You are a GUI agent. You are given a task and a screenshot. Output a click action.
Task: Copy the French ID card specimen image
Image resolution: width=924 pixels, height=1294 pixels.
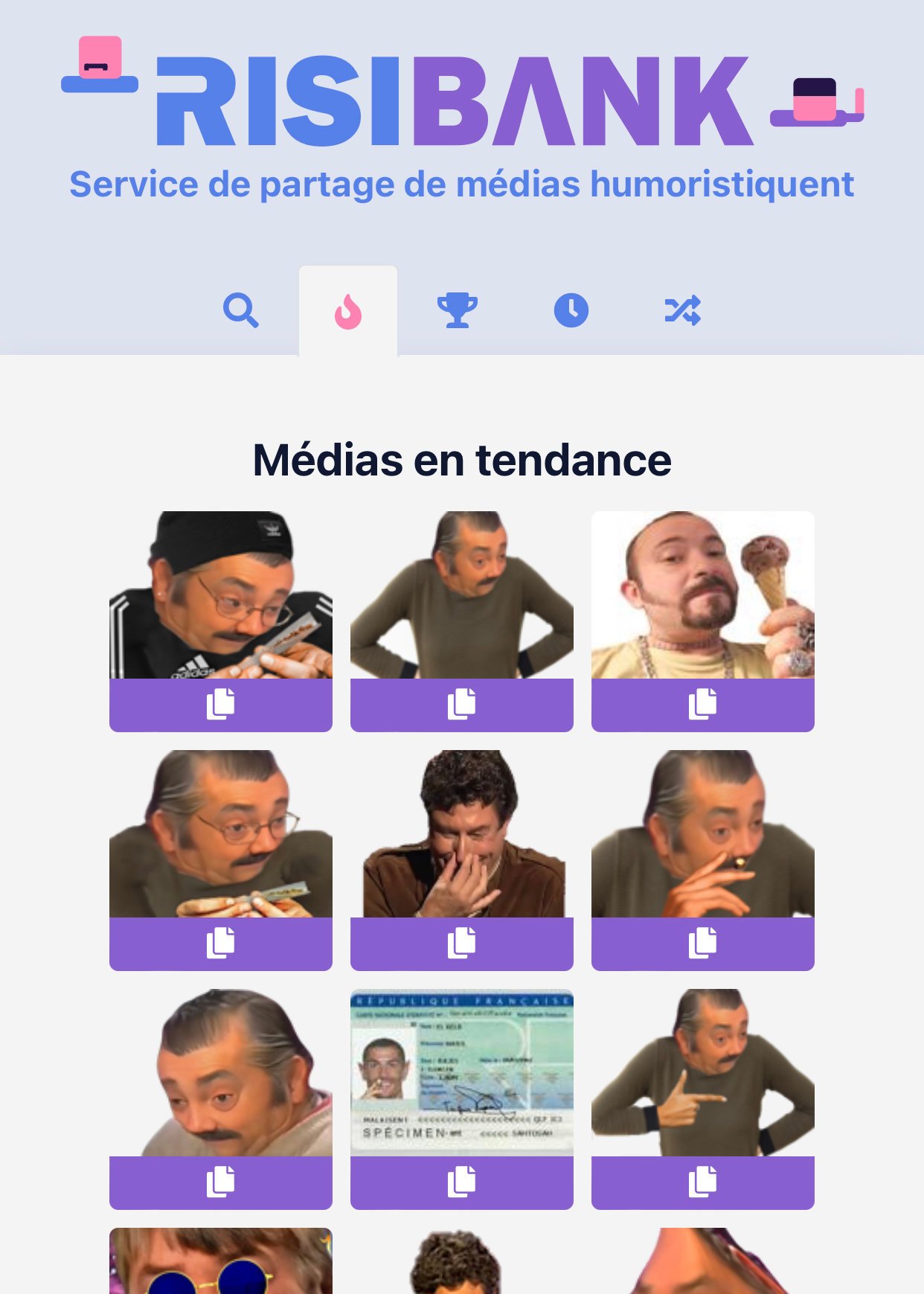[x=461, y=1182]
